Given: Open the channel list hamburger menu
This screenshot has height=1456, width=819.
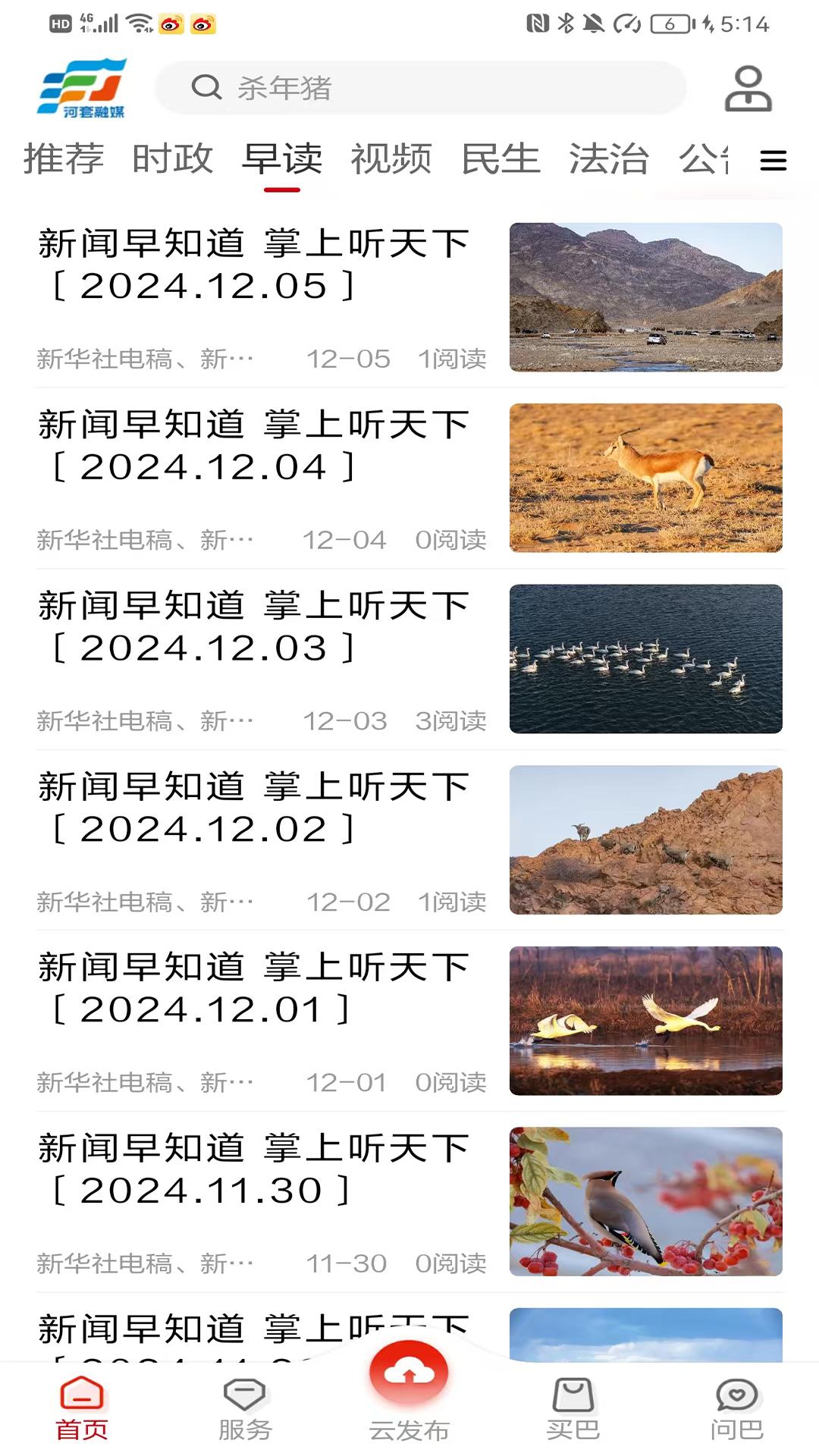Looking at the screenshot, I should click(773, 160).
